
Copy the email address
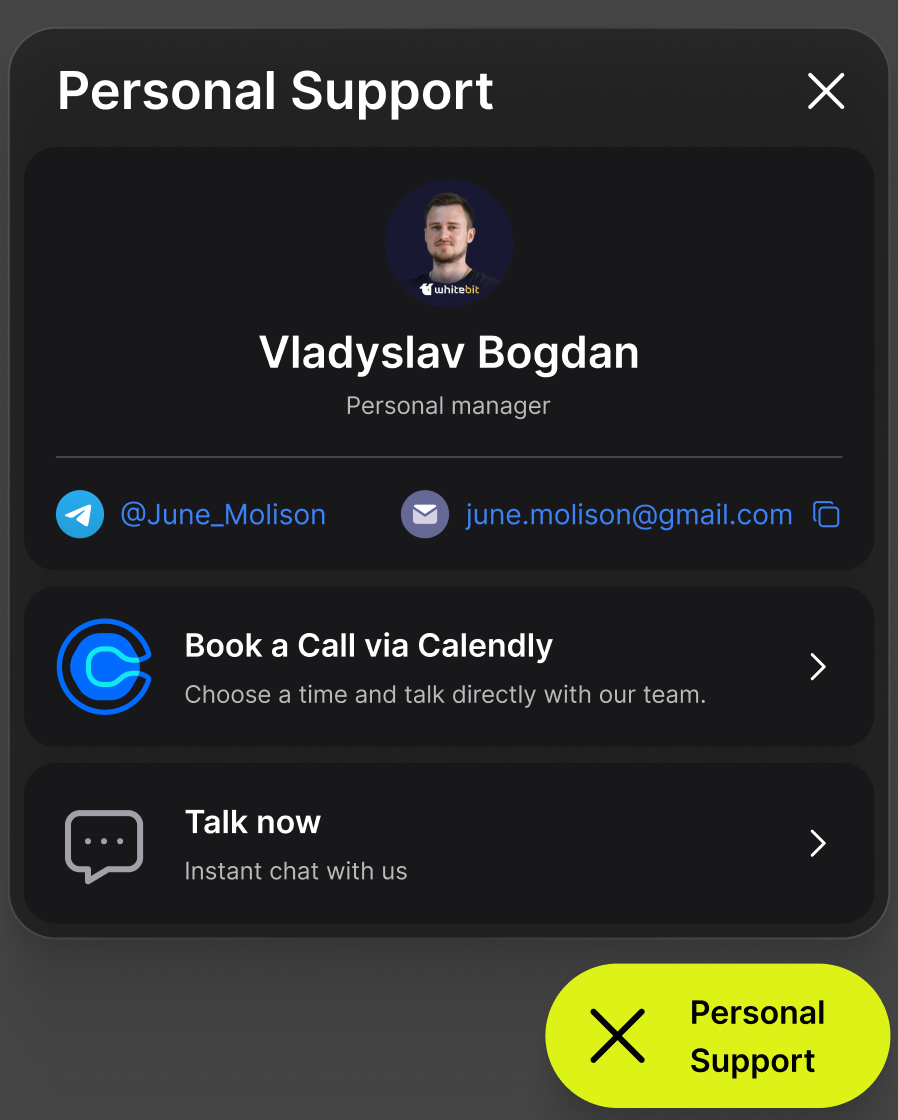(x=826, y=515)
